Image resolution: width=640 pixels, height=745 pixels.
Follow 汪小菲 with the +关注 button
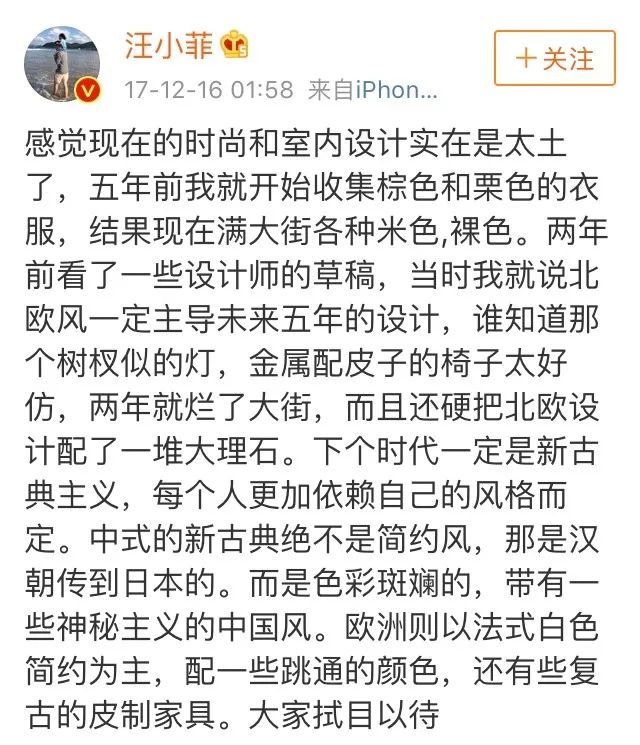click(554, 58)
